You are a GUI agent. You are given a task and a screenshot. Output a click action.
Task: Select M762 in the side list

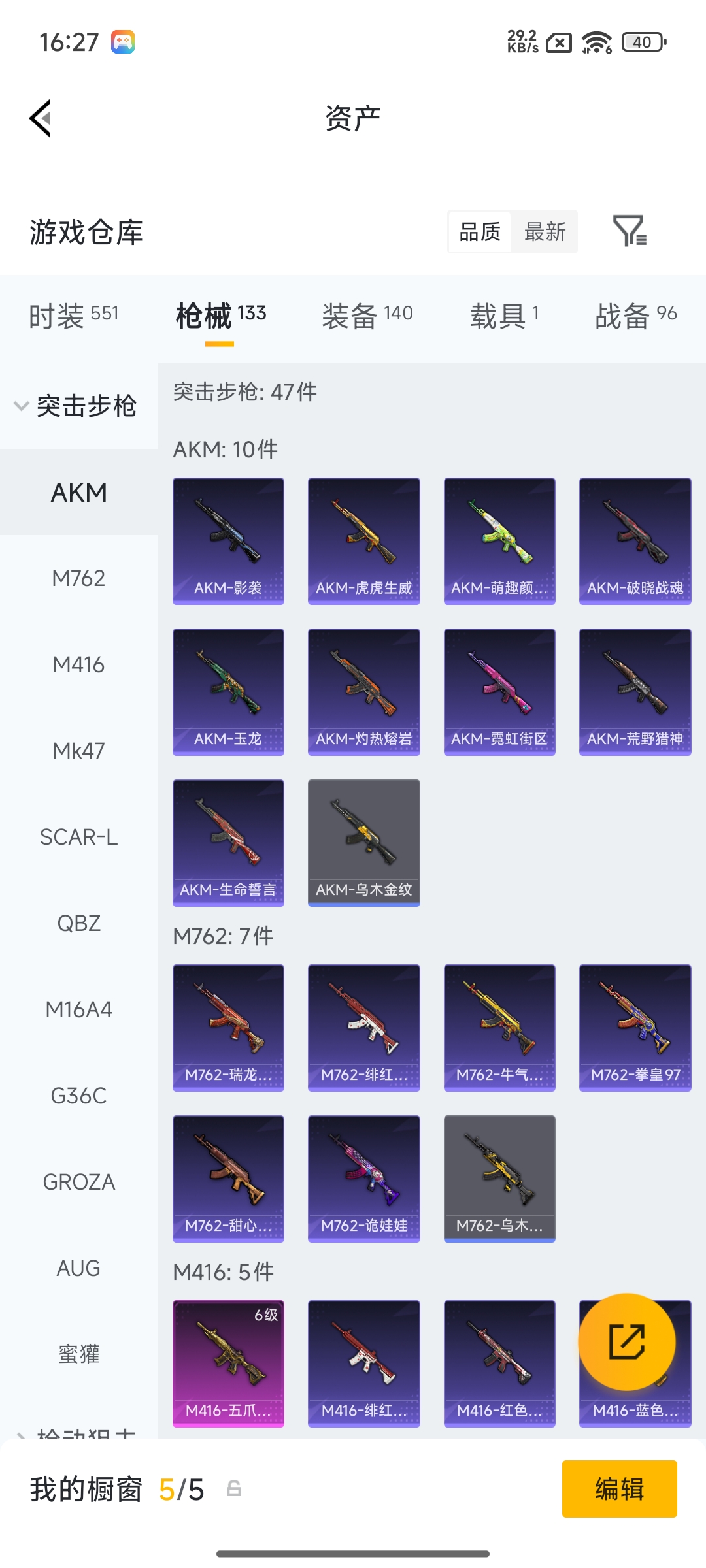pyautogui.click(x=78, y=578)
